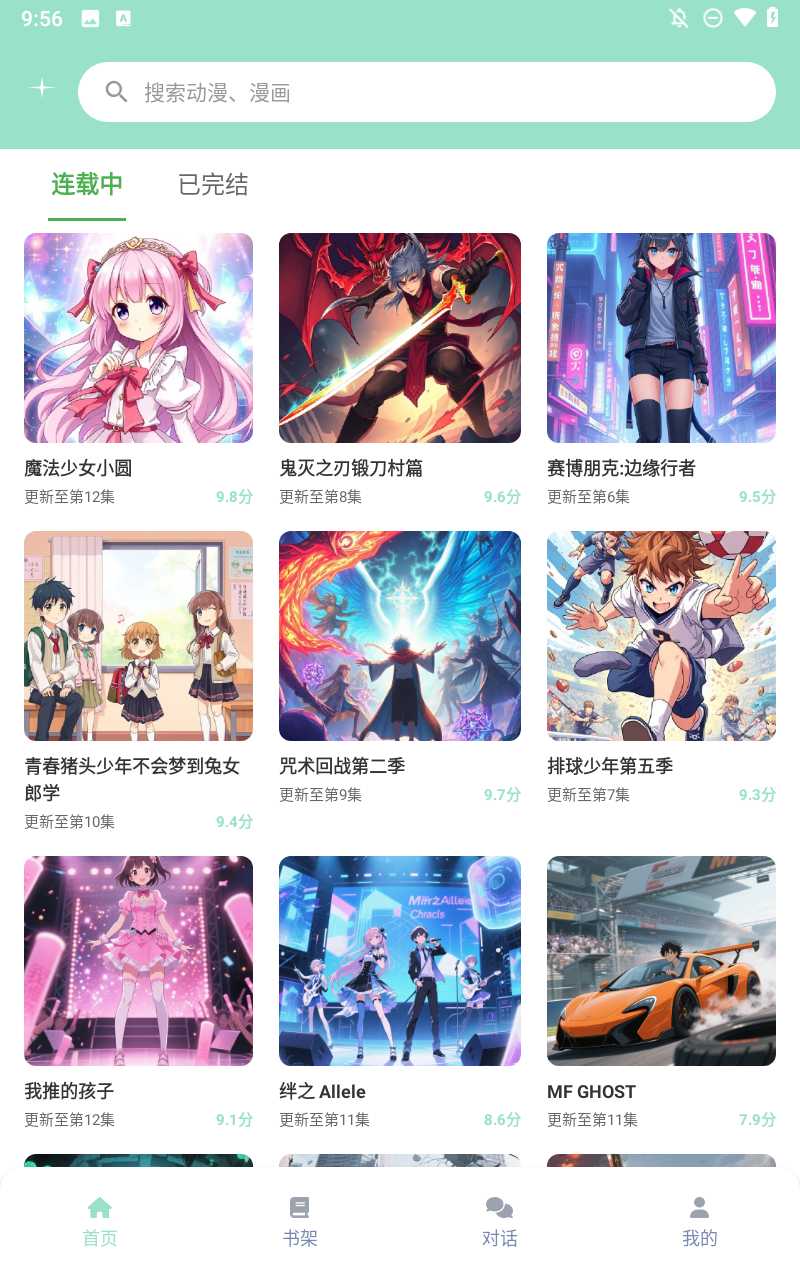The width and height of the screenshot is (800, 1280).
Task: Open the 首页 home icon in bottom navigation
Action: coord(99,1206)
